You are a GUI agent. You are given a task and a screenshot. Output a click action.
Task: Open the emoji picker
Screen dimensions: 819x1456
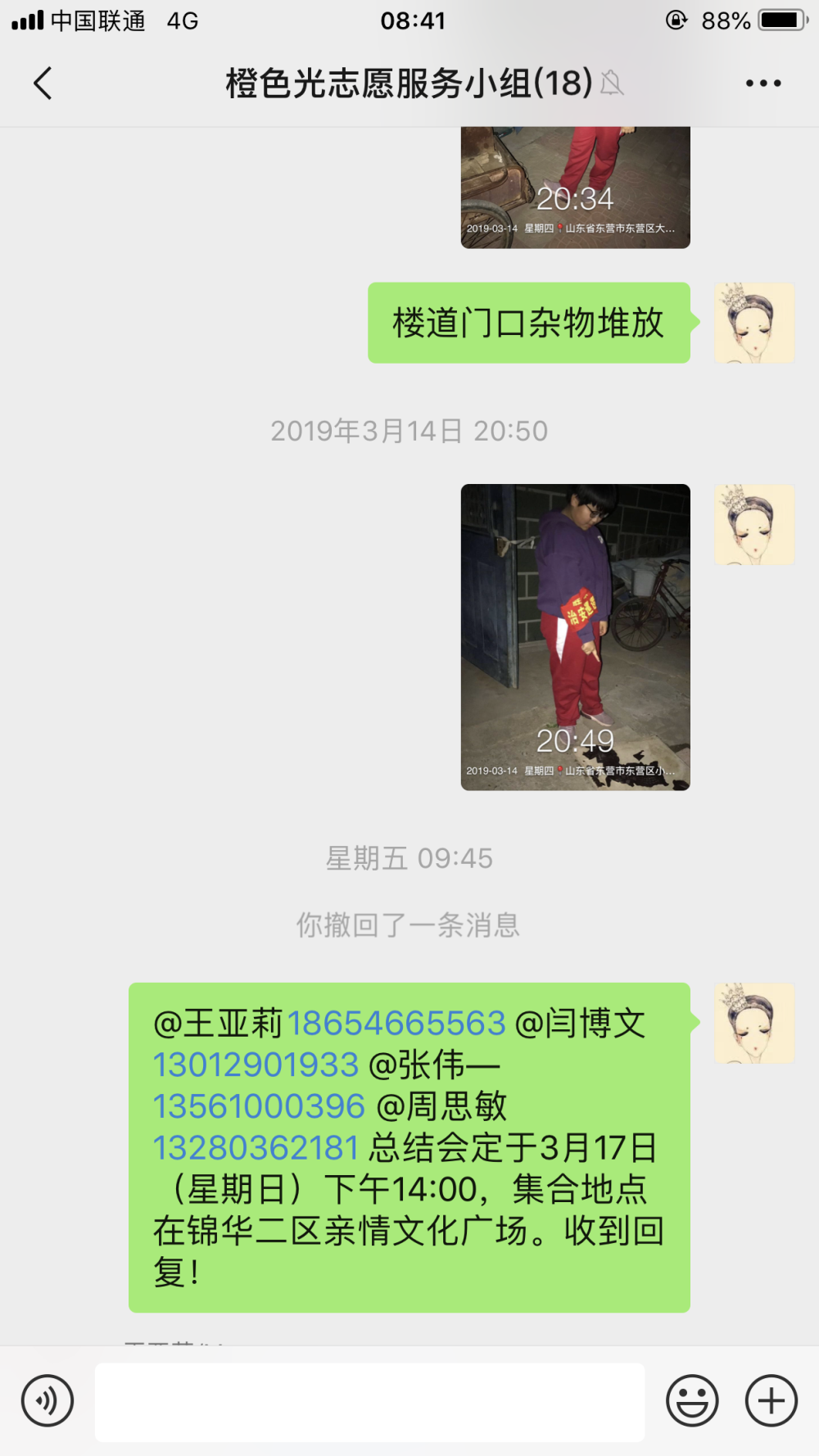pyautogui.click(x=692, y=1400)
